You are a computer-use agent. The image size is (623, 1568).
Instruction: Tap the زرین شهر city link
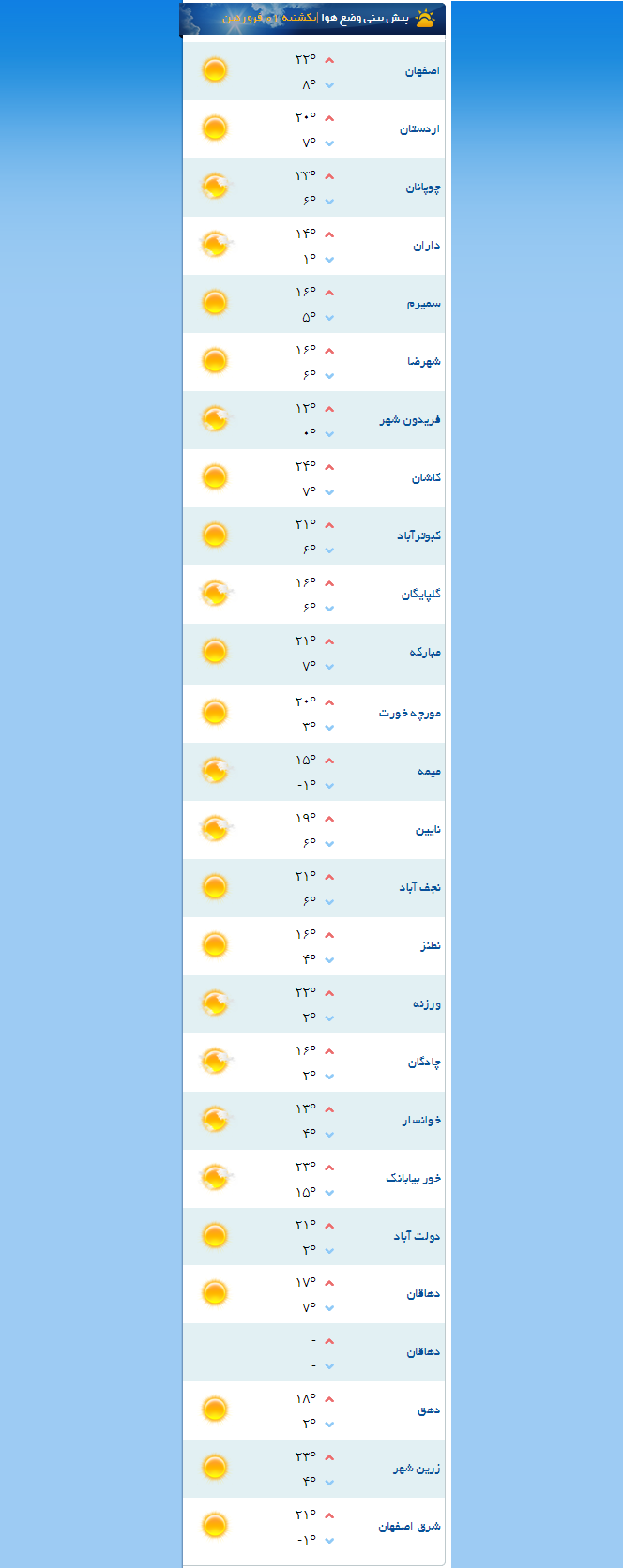pos(417,1469)
